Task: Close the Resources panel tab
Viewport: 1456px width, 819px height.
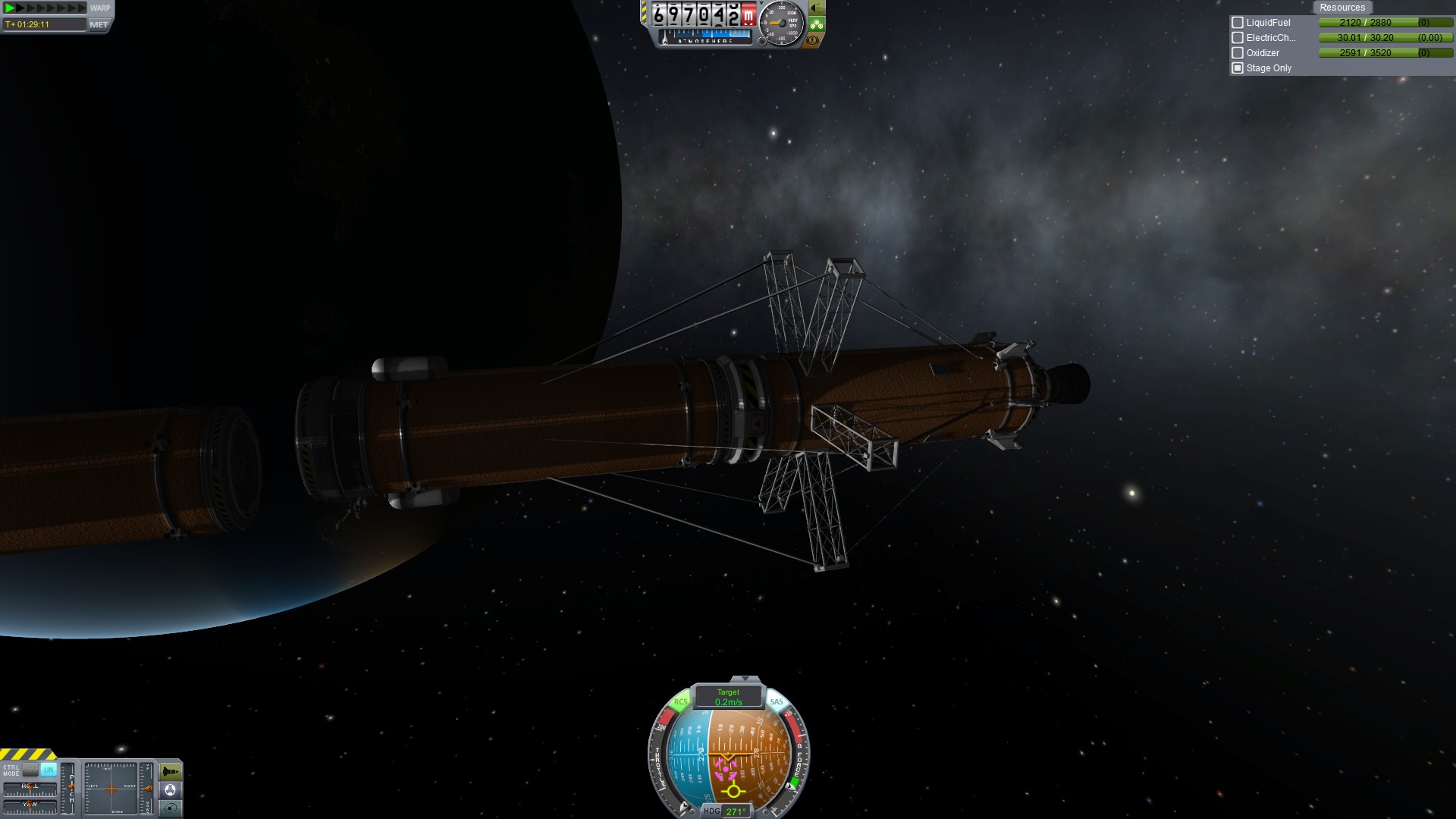Action: click(x=1341, y=8)
